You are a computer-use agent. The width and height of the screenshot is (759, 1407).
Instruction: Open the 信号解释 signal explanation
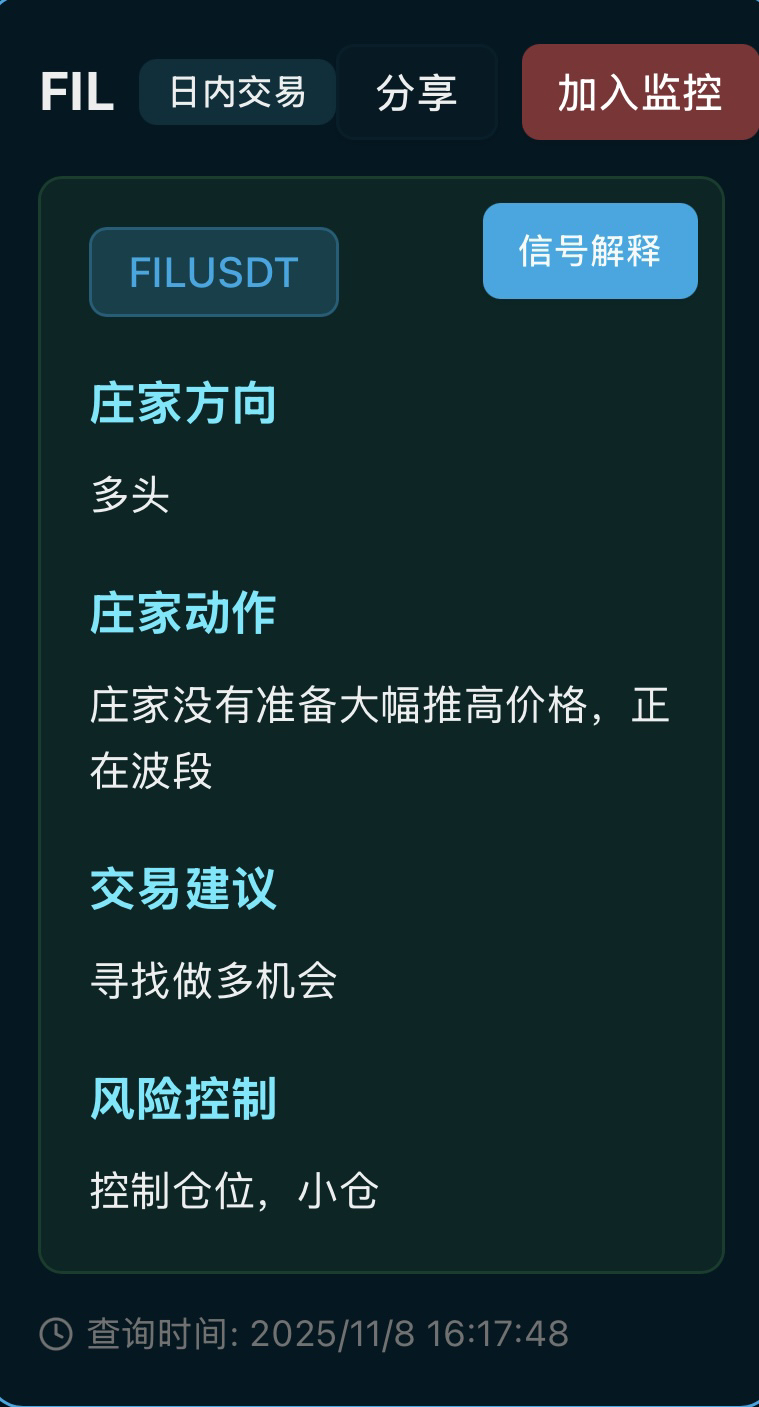[x=590, y=251]
